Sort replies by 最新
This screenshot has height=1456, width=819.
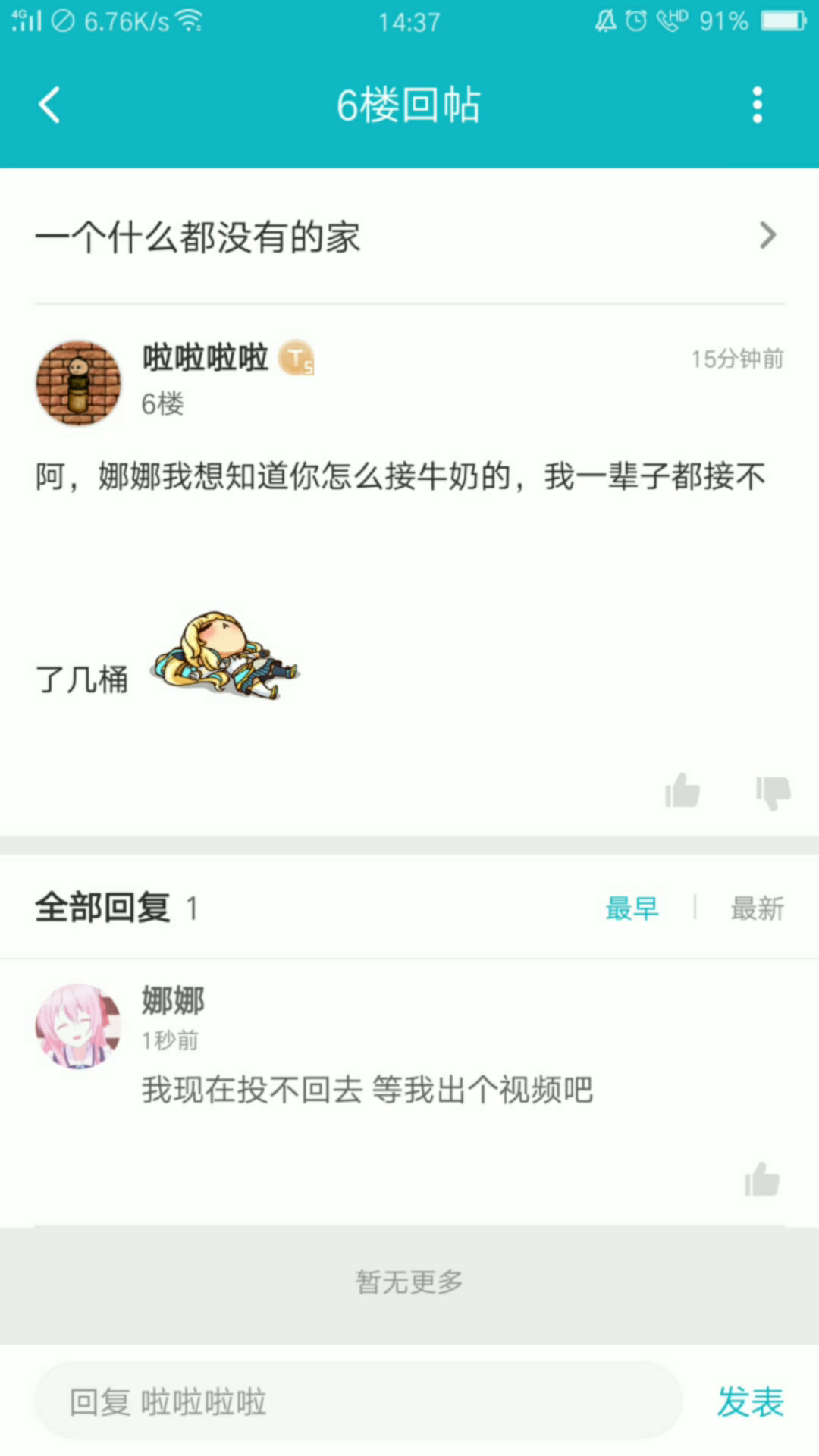click(x=757, y=908)
